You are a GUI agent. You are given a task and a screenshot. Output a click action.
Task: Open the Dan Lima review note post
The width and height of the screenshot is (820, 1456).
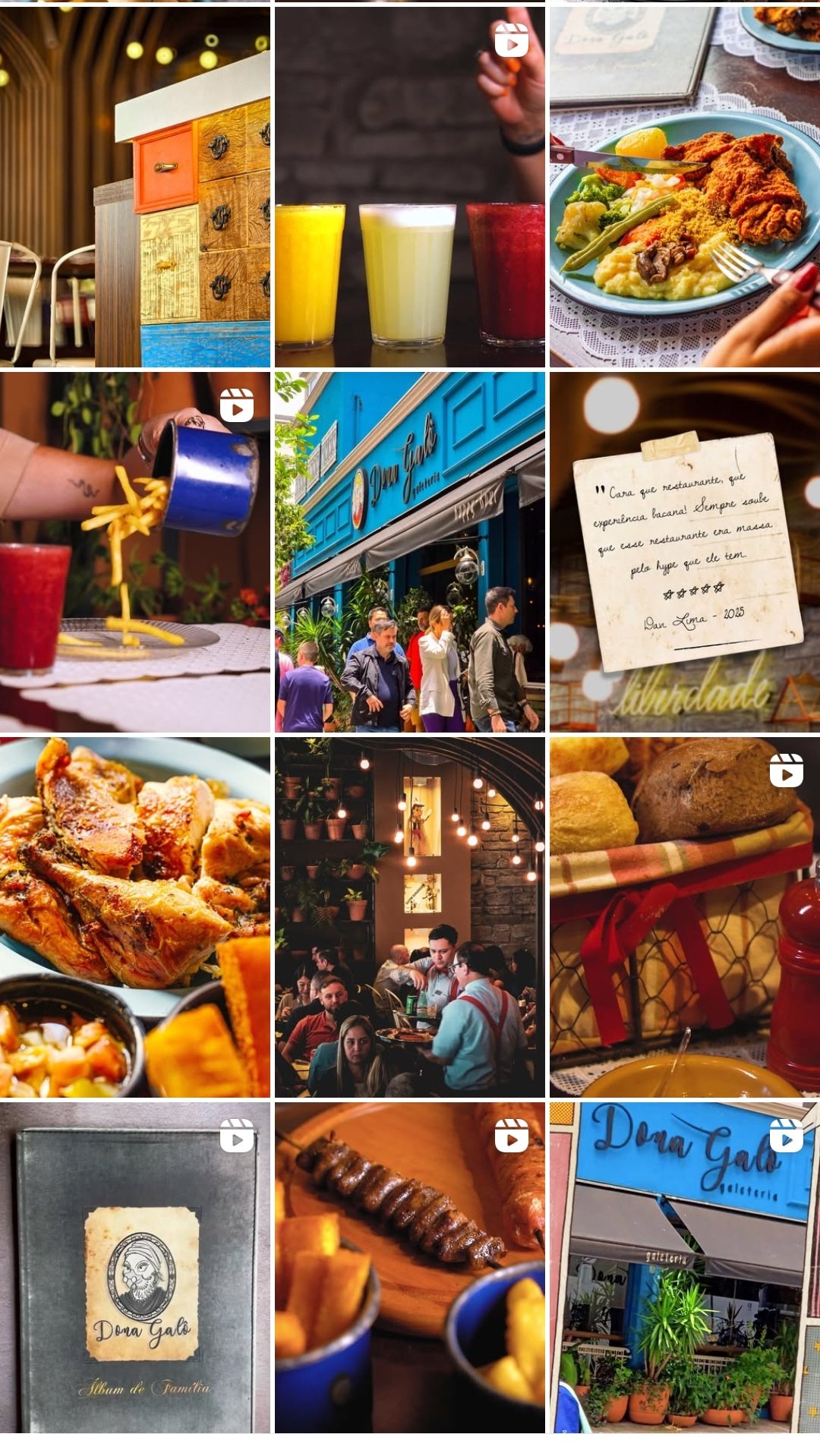(x=684, y=552)
